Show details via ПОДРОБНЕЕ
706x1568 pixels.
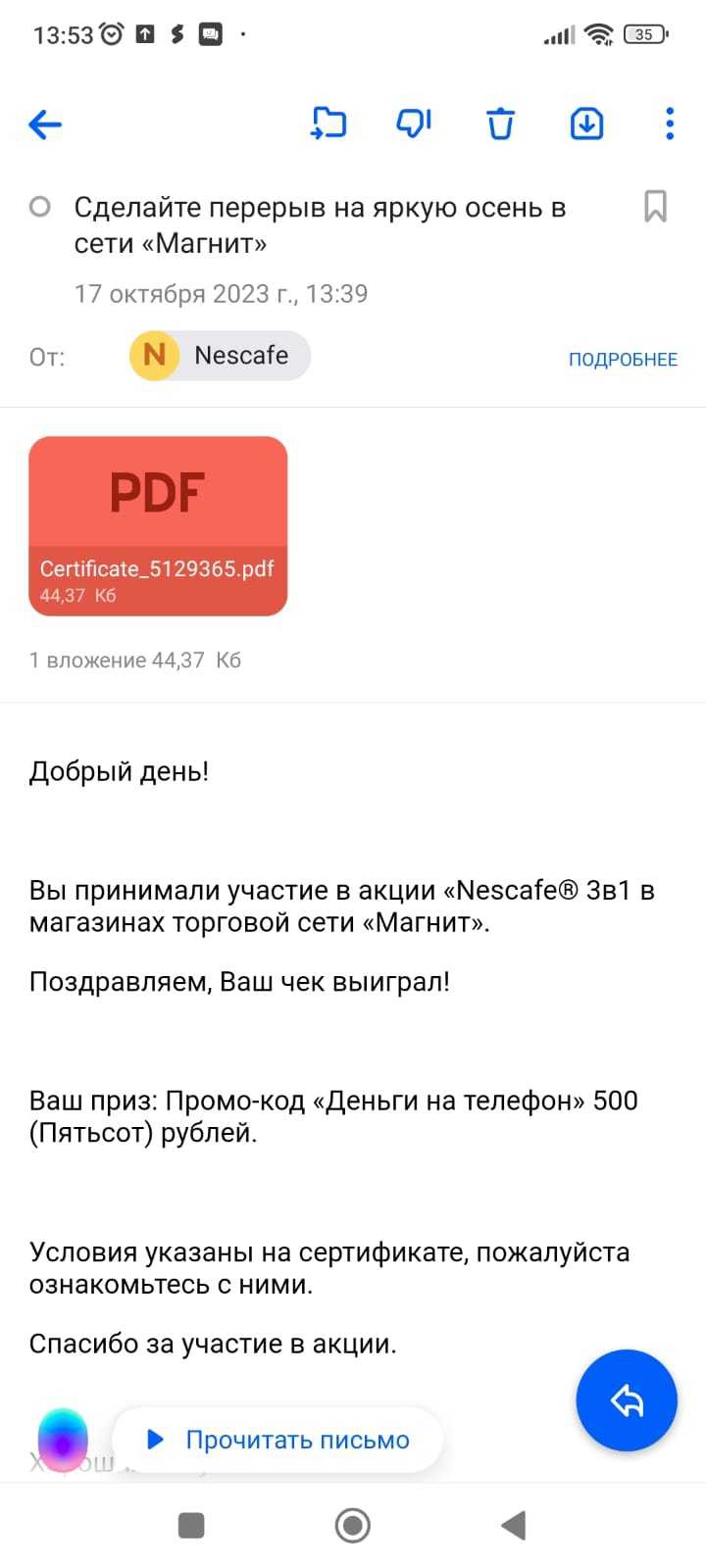[x=623, y=360]
